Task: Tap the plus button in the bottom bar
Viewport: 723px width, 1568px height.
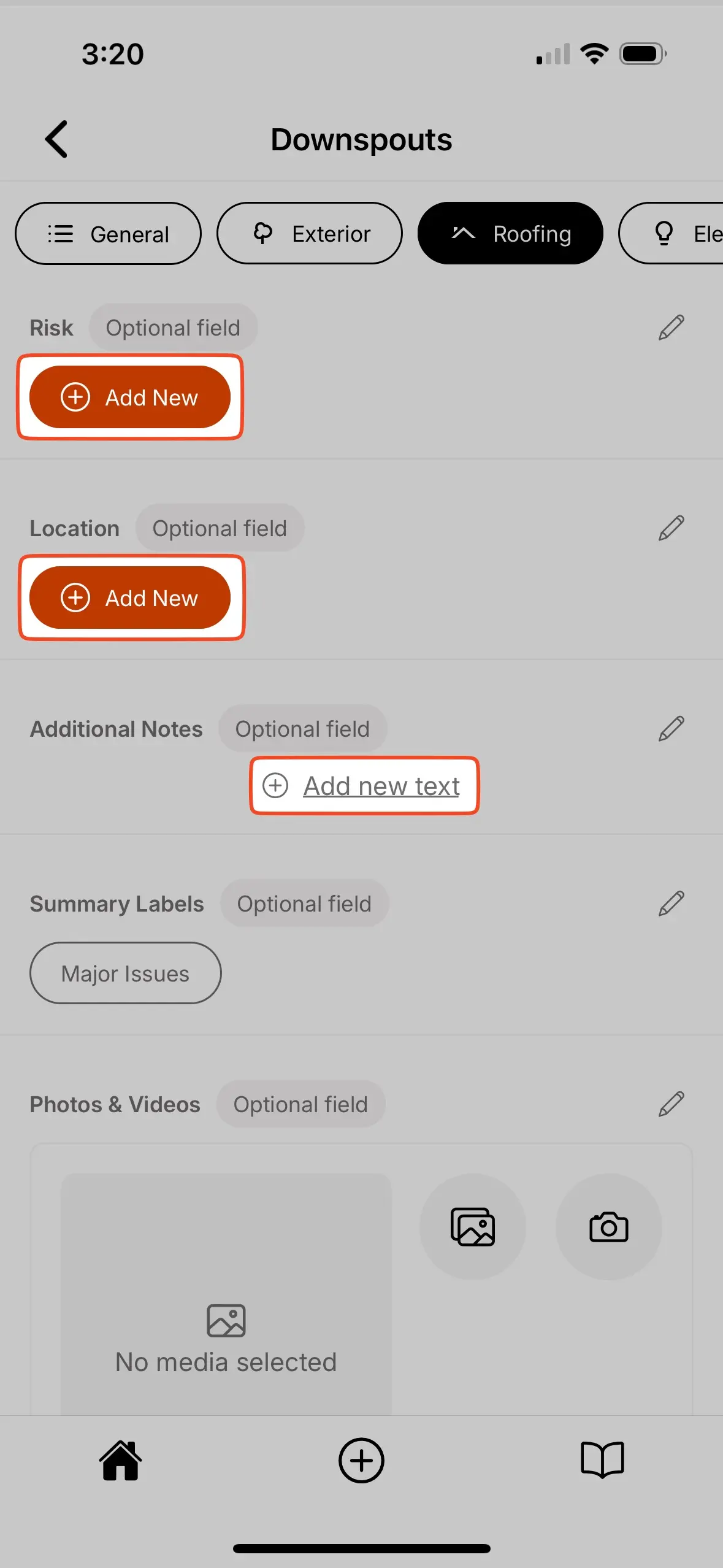Action: pyautogui.click(x=361, y=1461)
